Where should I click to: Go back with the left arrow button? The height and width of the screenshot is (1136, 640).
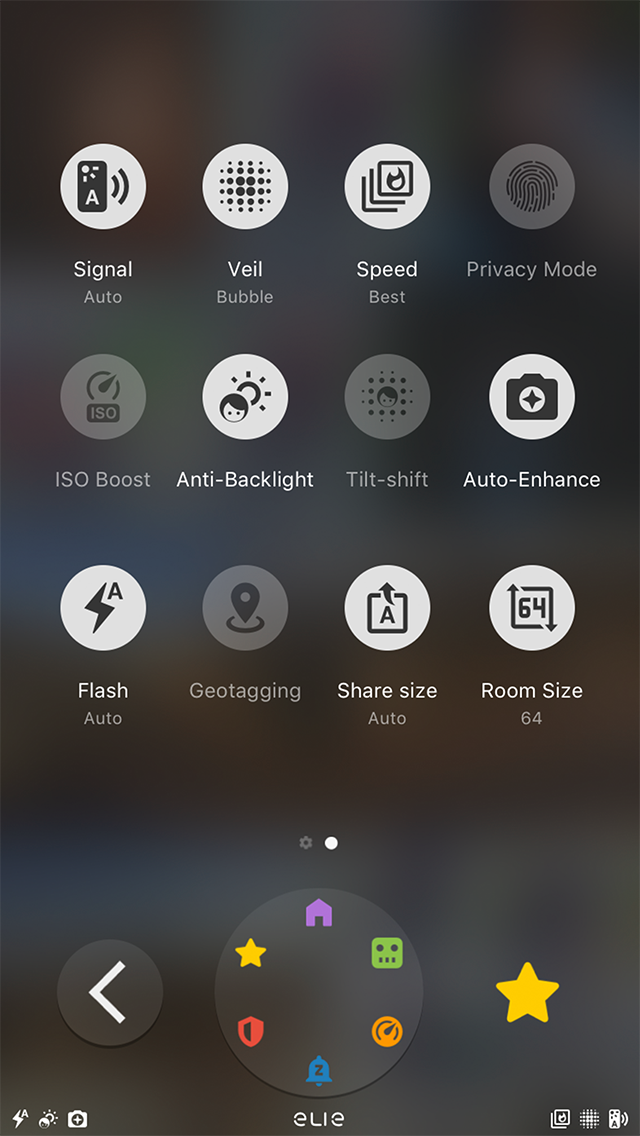tap(110, 992)
